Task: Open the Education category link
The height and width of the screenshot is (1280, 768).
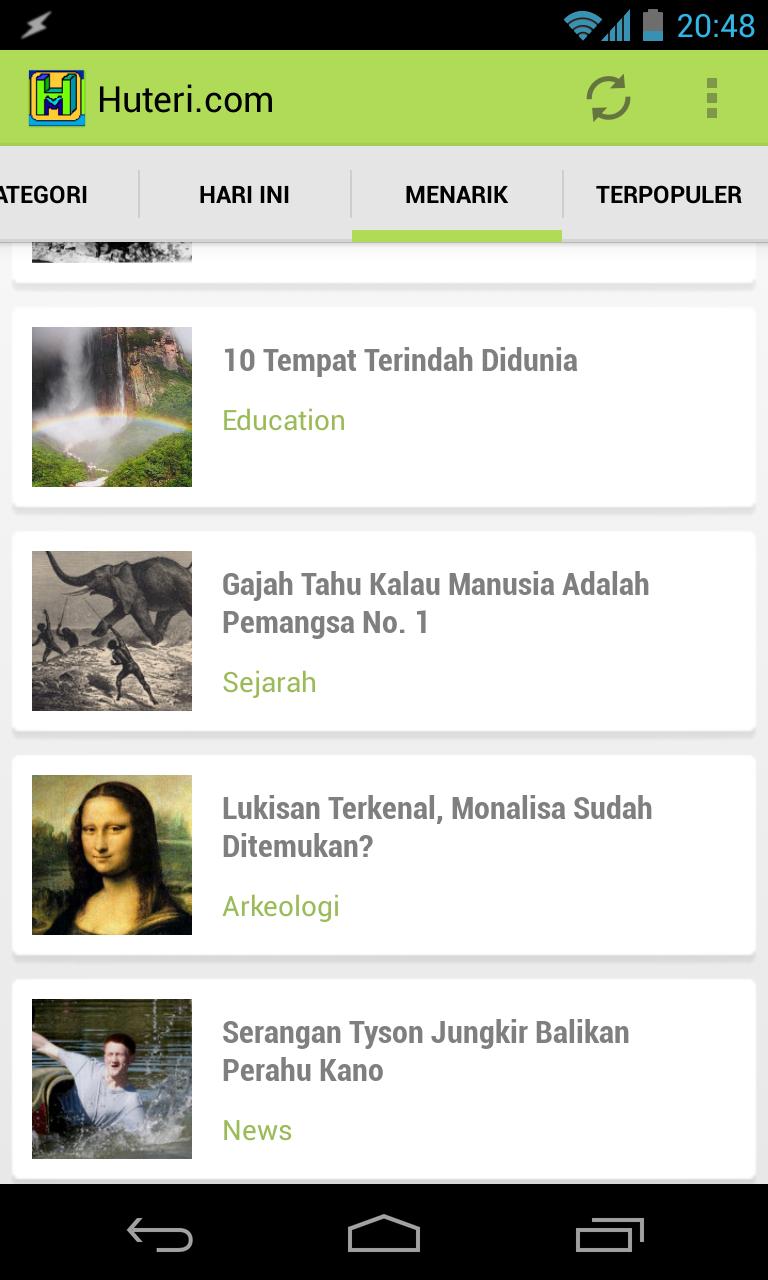Action: pyautogui.click(x=284, y=420)
